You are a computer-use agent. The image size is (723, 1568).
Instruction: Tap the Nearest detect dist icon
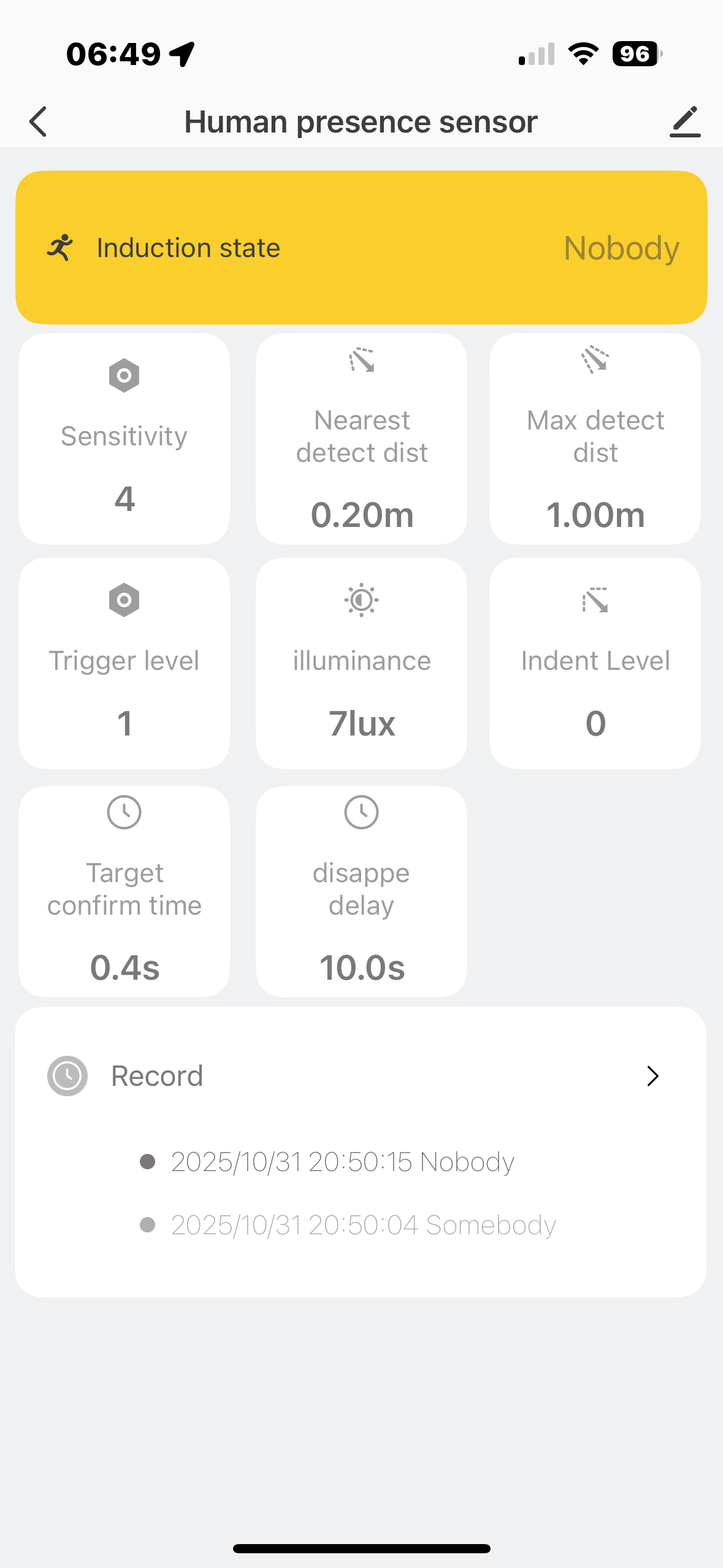pyautogui.click(x=361, y=363)
